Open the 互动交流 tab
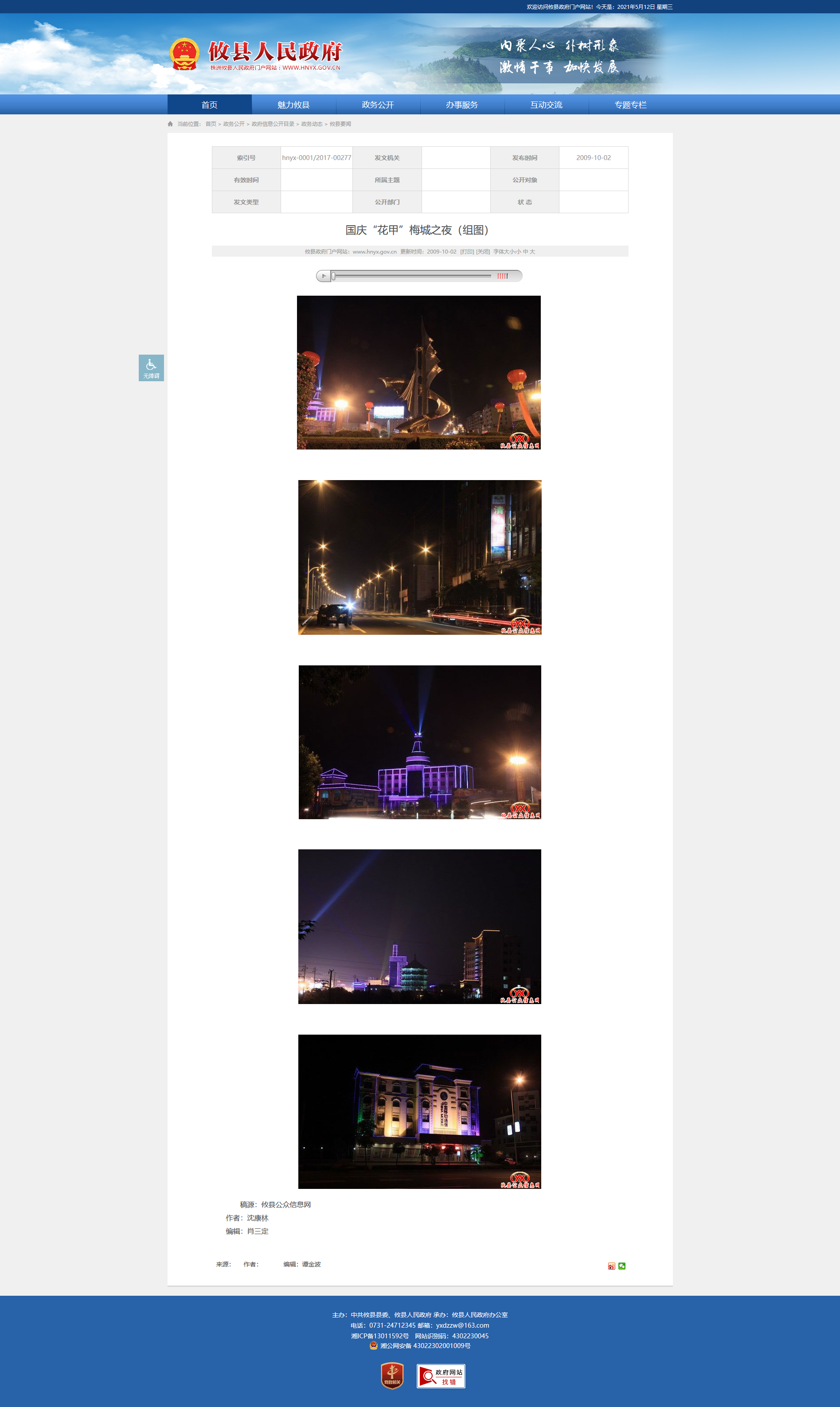This screenshot has height=1407, width=840. (x=546, y=105)
